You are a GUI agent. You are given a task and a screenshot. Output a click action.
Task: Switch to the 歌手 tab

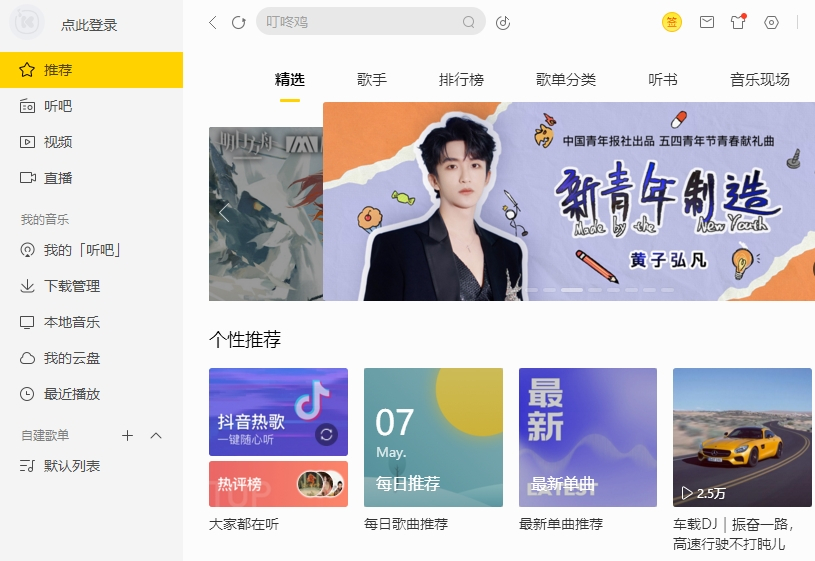pos(372,80)
